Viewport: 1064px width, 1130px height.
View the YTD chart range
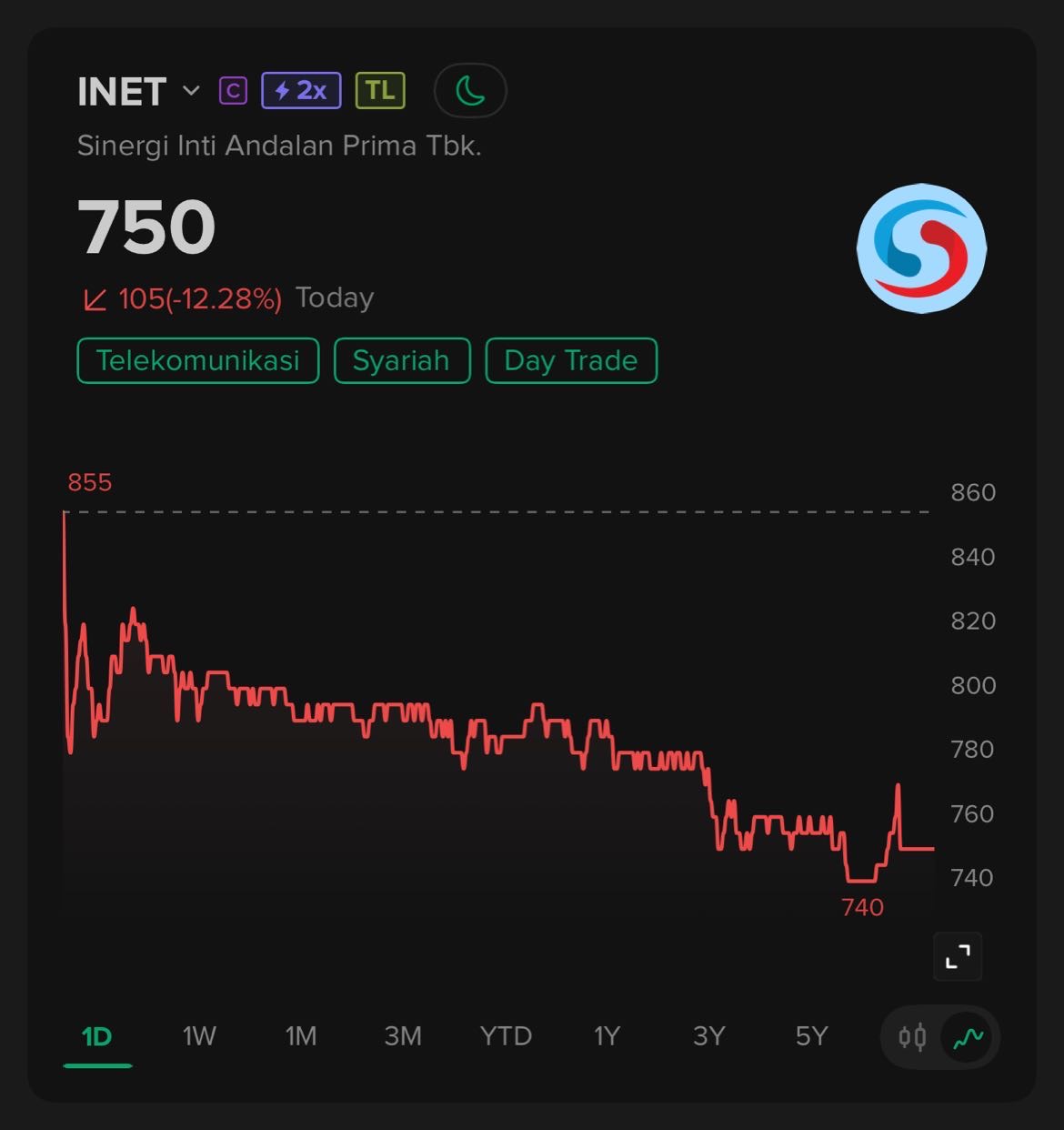pyautogui.click(x=506, y=1036)
